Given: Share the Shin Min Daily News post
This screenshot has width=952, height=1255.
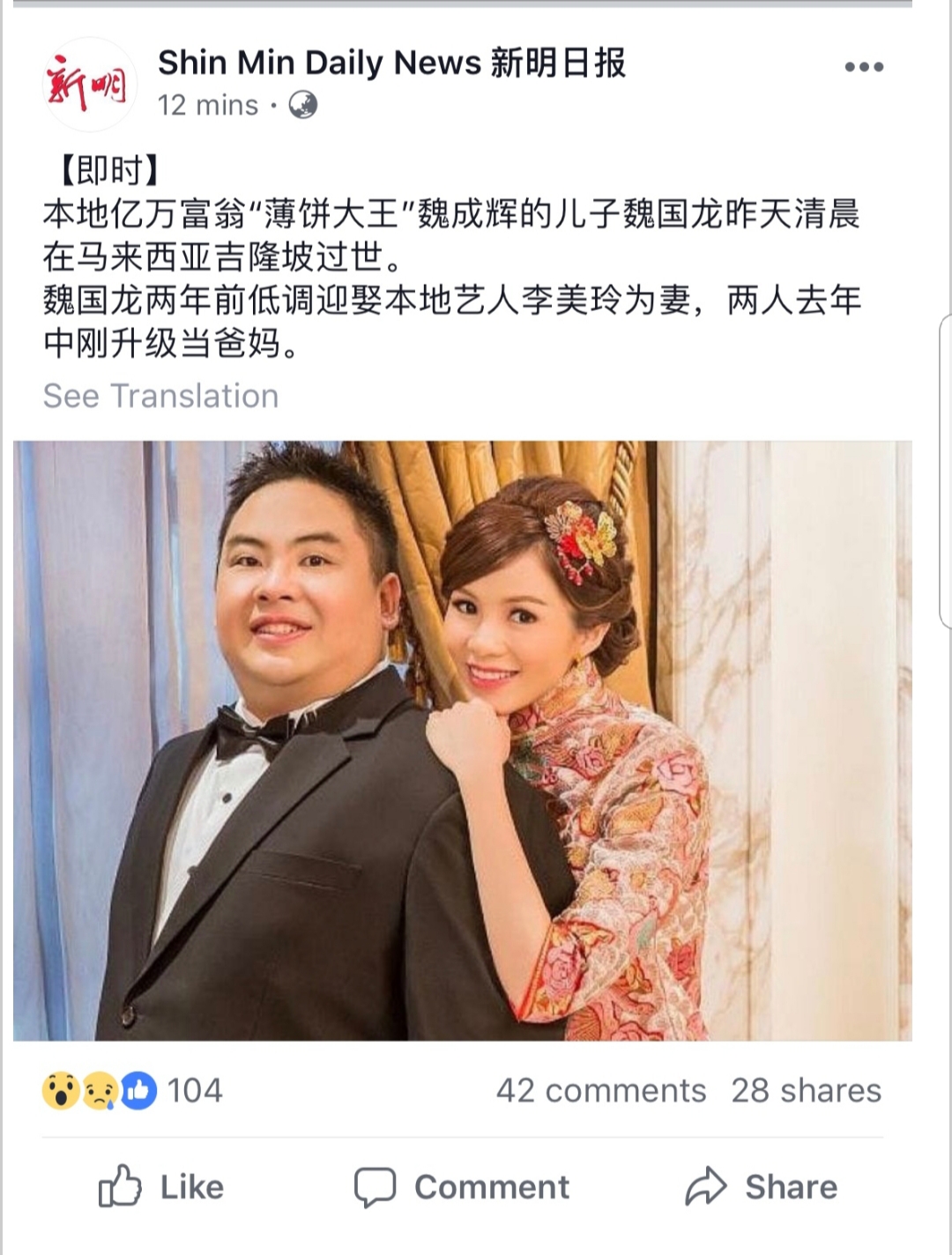Looking at the screenshot, I should click(x=762, y=1187).
